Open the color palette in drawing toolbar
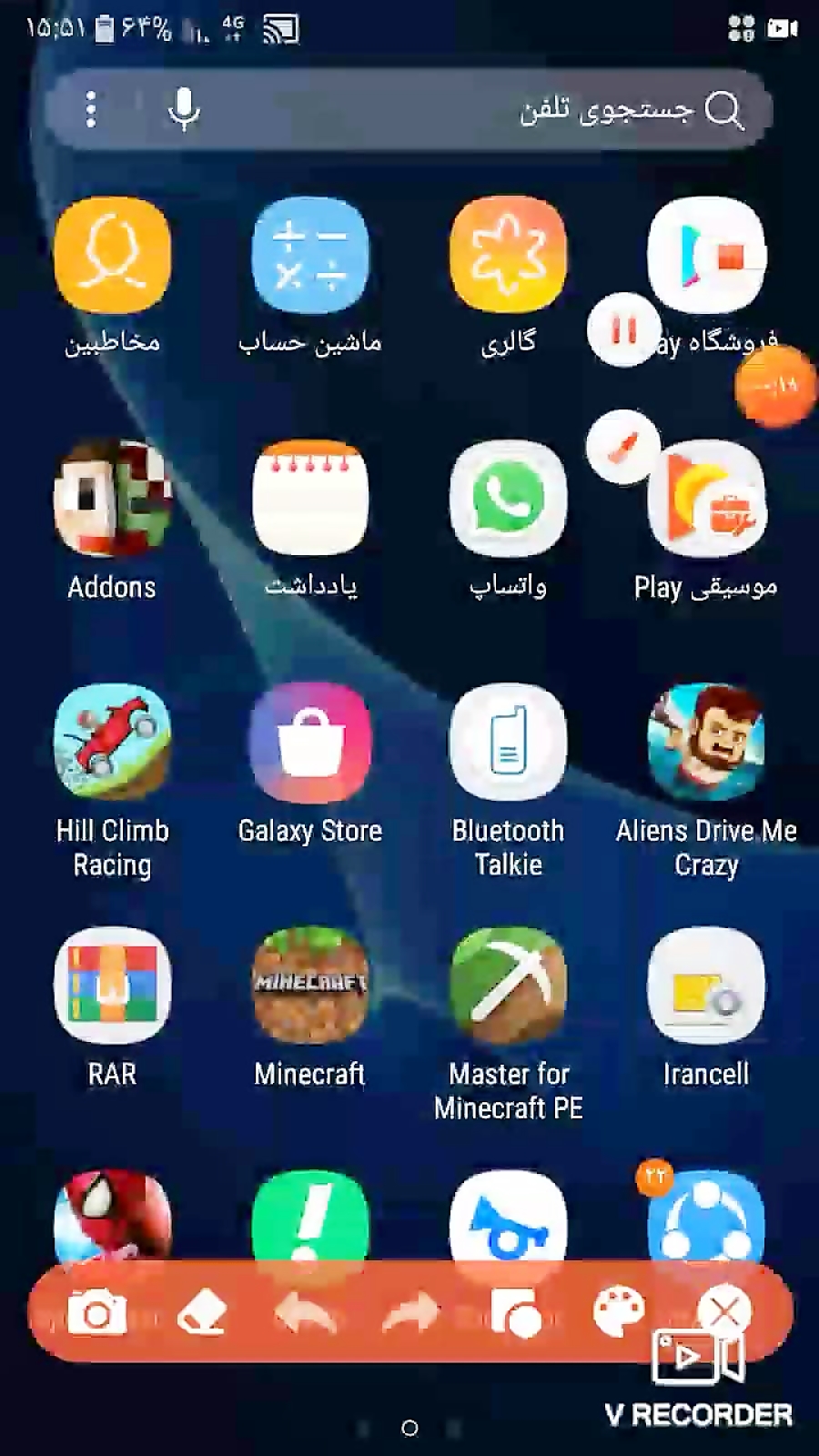Viewport: 819px width, 1456px height. point(619,1313)
